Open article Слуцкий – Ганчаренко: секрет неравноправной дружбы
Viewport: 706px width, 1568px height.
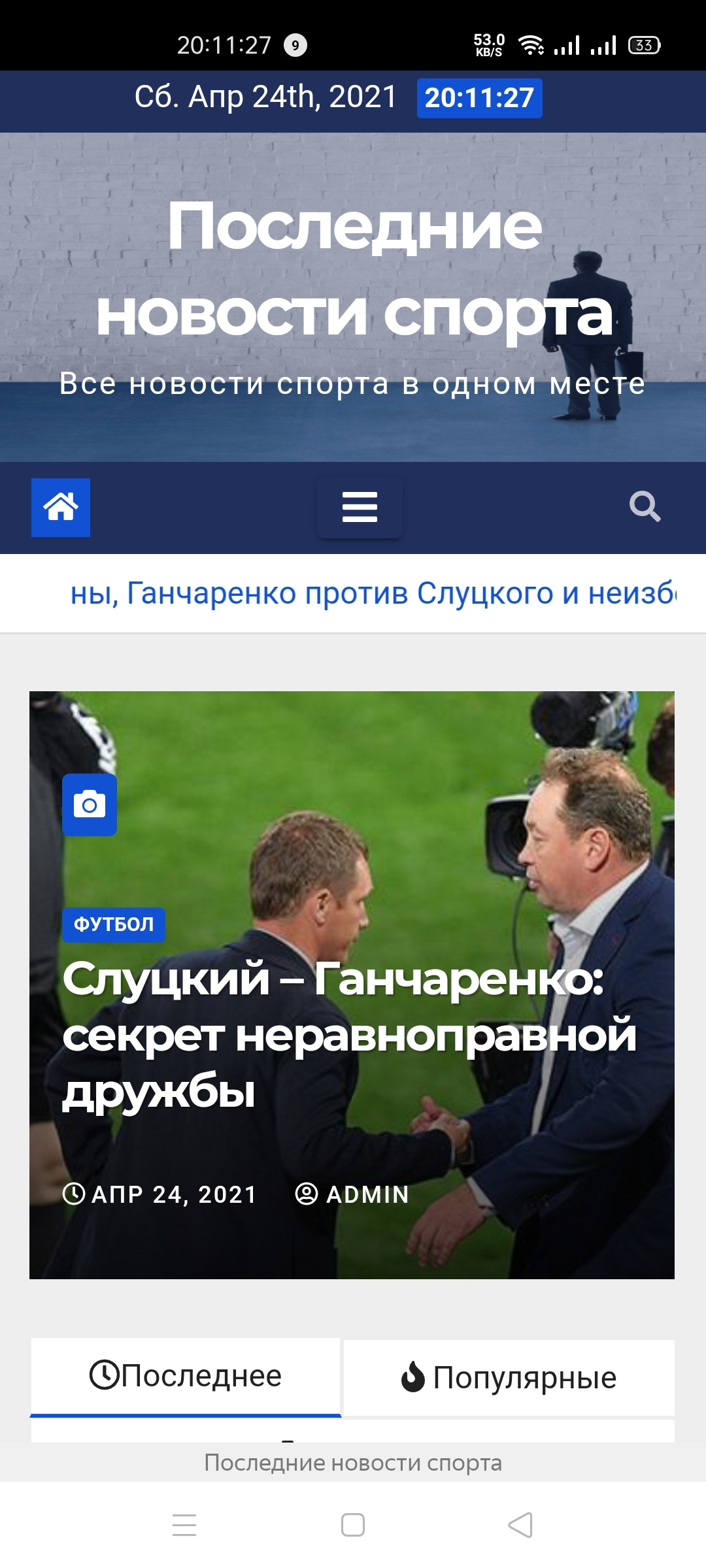tap(349, 1035)
